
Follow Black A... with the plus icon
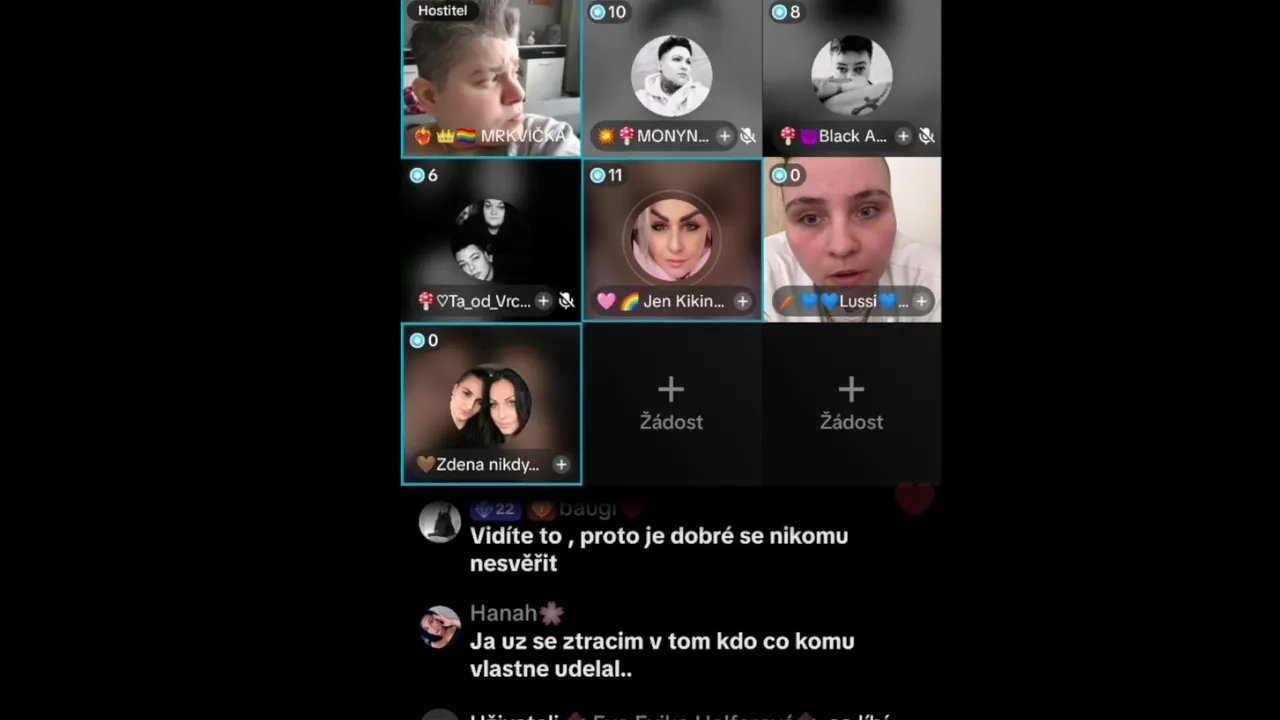903,136
